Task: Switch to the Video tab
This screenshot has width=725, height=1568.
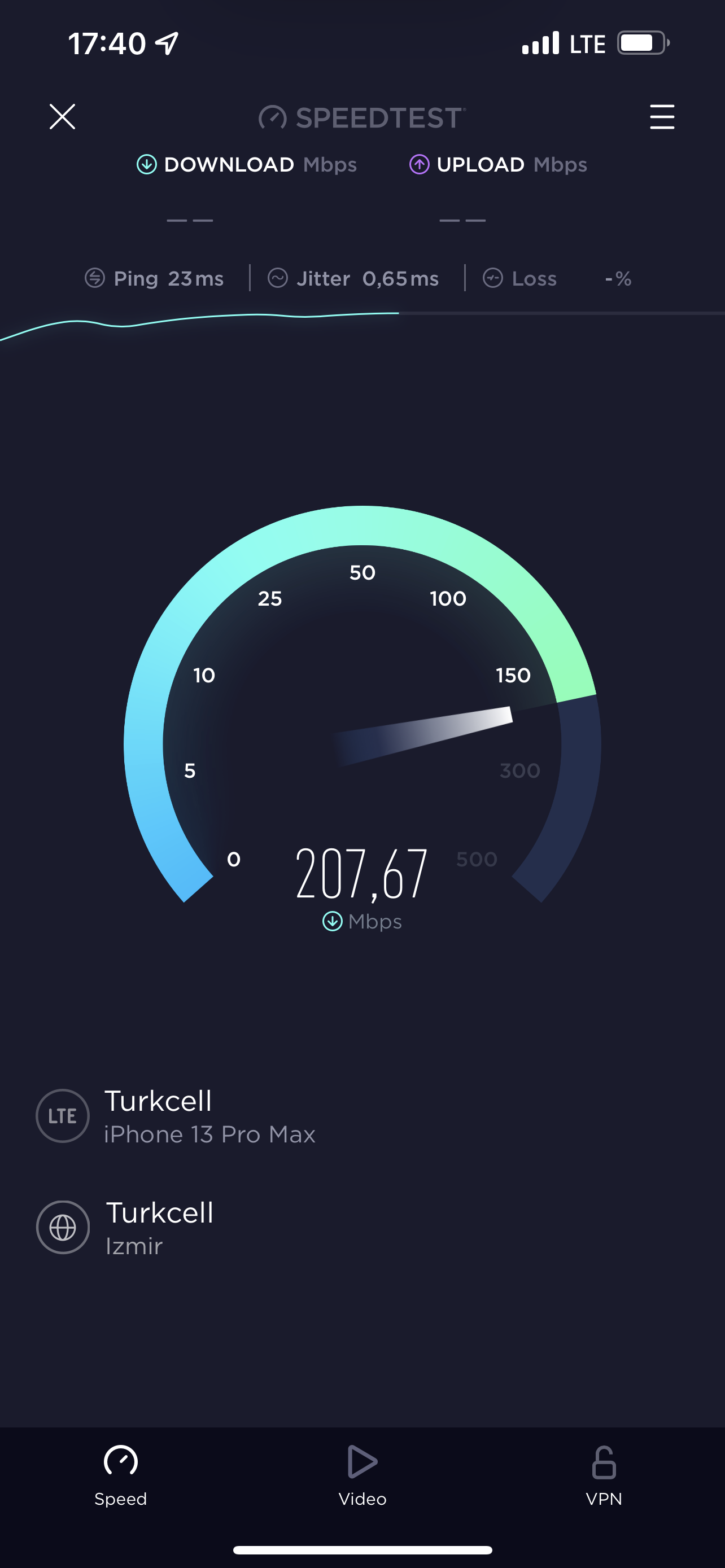Action: tap(362, 1476)
